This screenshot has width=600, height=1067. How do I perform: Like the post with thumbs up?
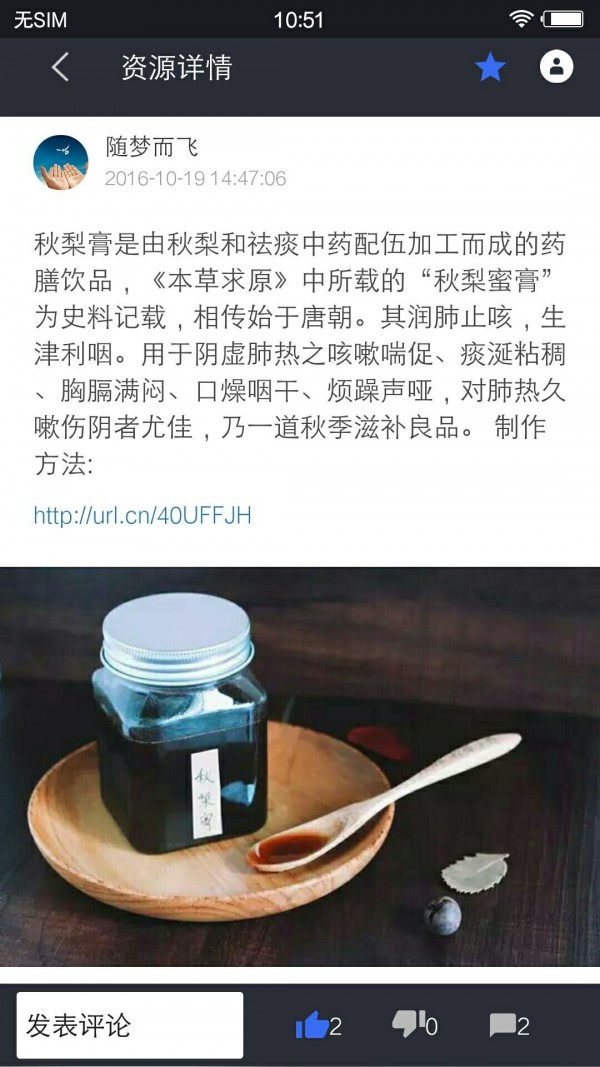pos(313,1025)
